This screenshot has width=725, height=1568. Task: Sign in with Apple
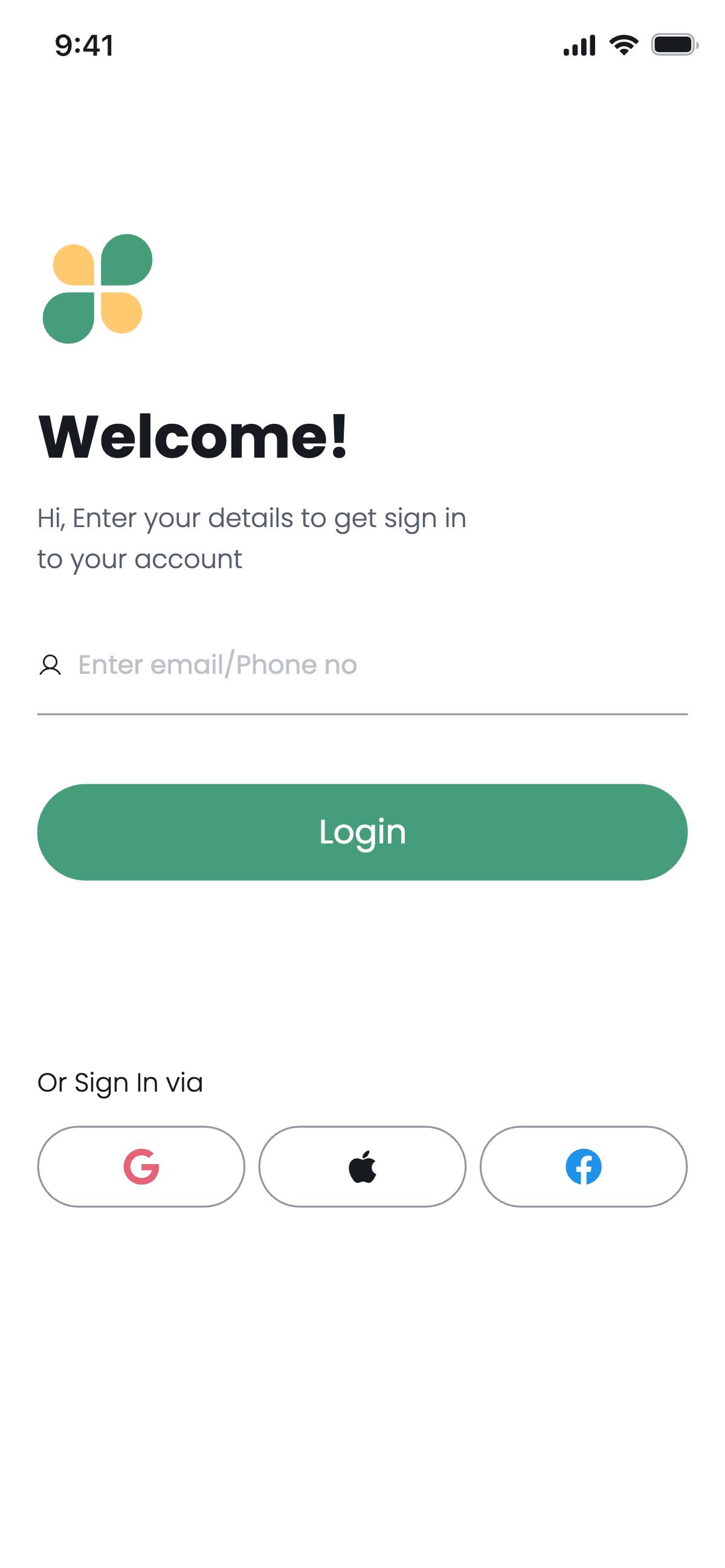click(x=362, y=1166)
